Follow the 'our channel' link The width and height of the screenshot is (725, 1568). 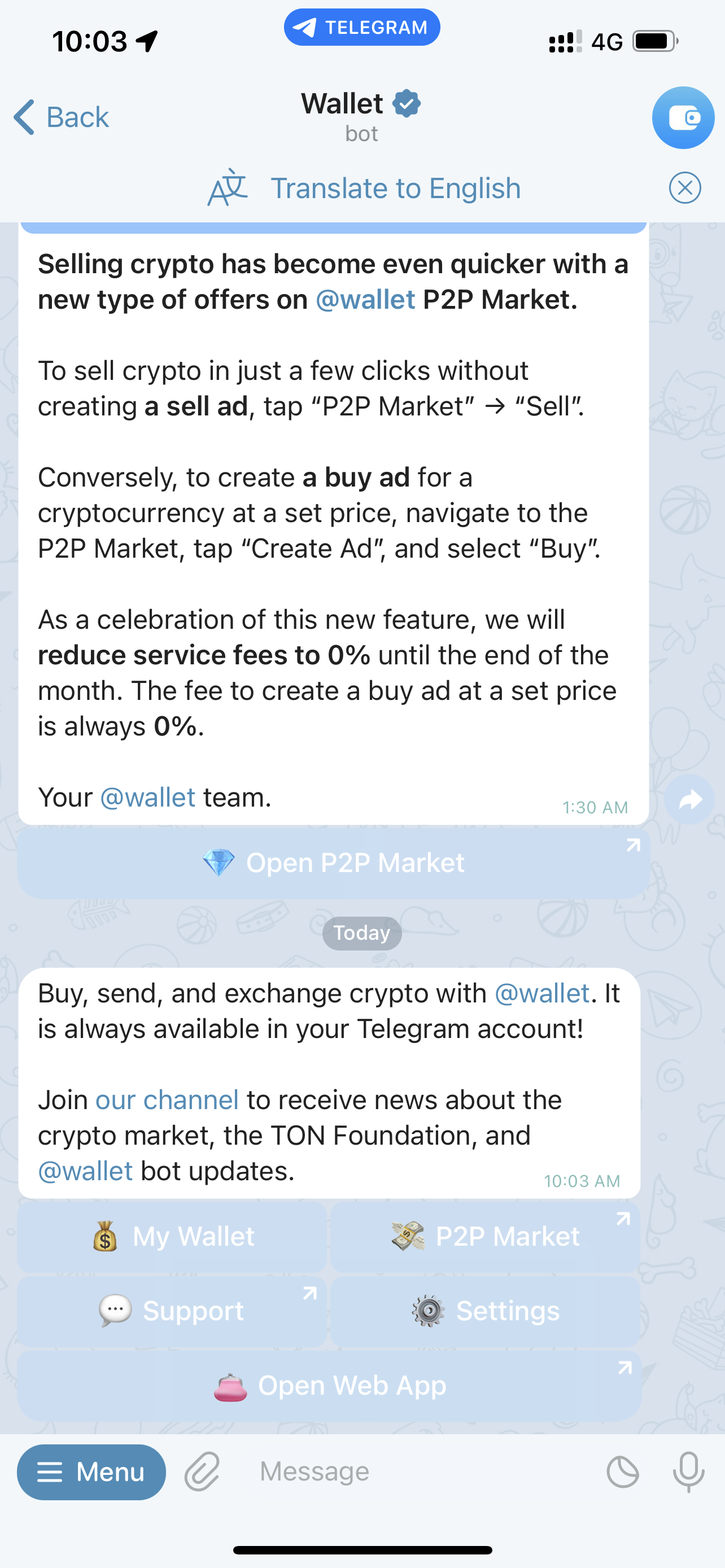tap(167, 1100)
